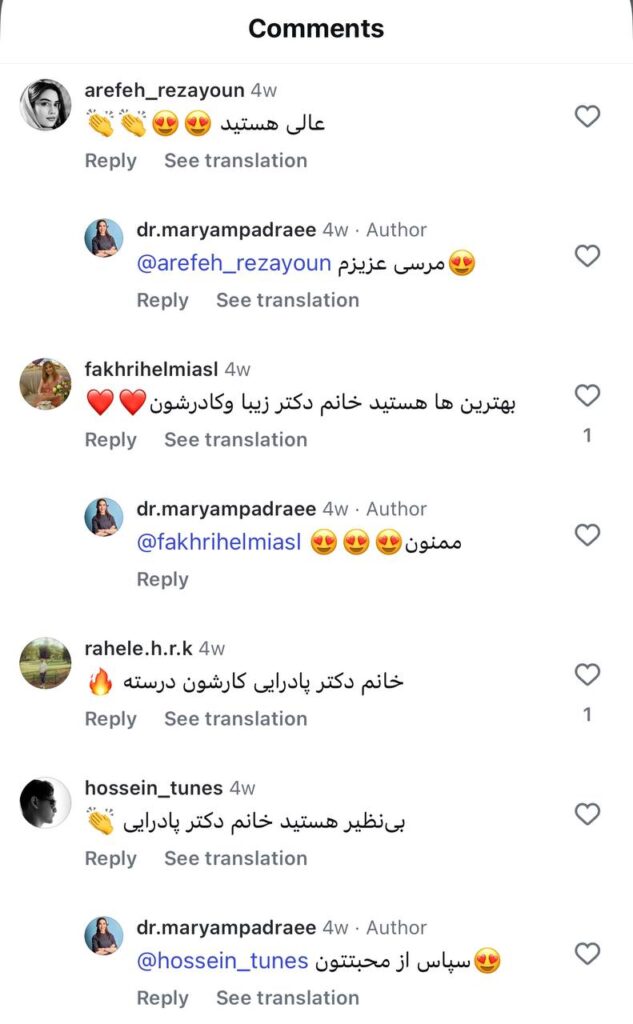
Task: Like the author's reply to arefeh_rezayoun
Action: pos(587,256)
